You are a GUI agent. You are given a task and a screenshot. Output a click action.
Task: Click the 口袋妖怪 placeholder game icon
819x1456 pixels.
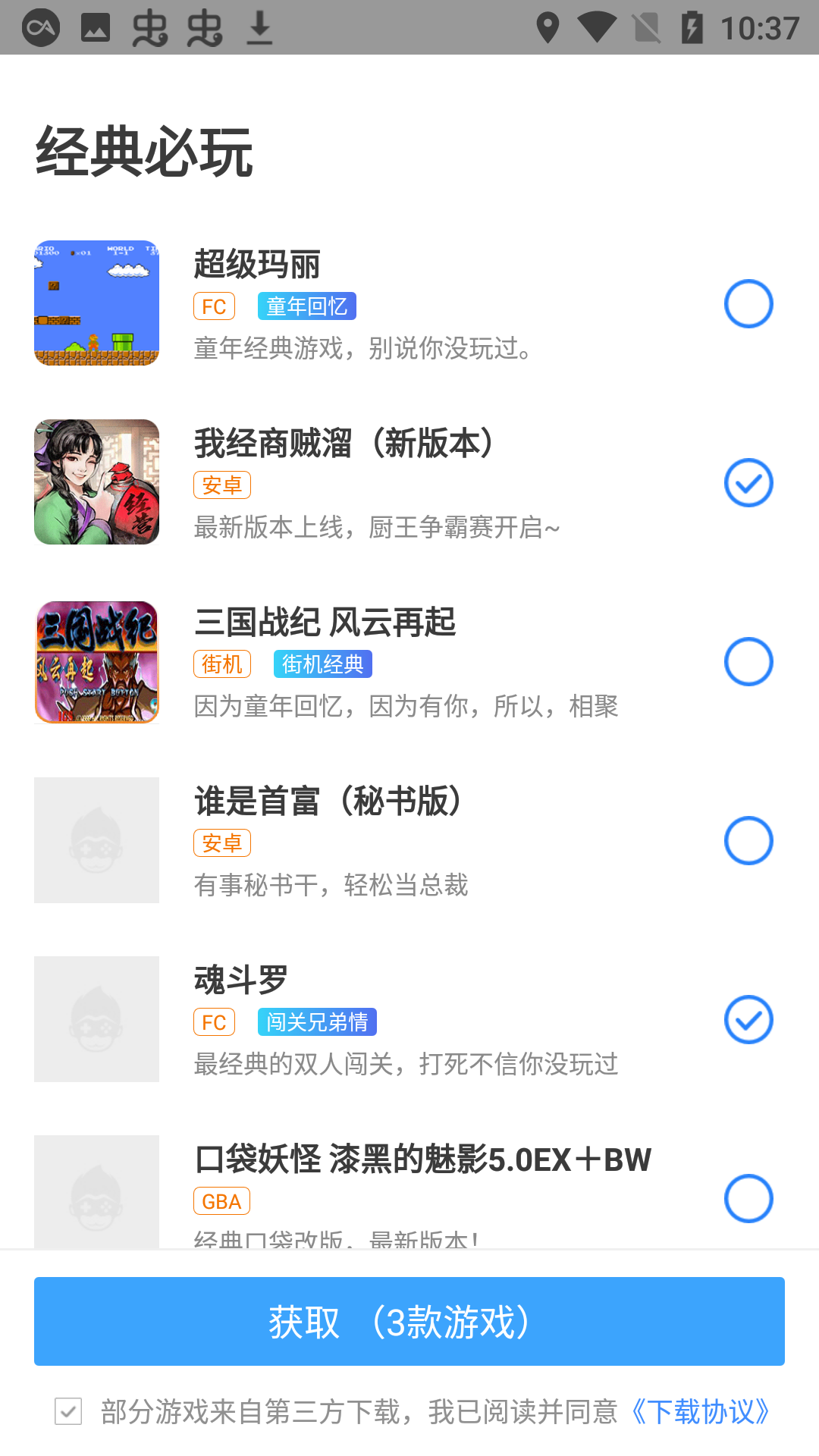(x=96, y=1191)
